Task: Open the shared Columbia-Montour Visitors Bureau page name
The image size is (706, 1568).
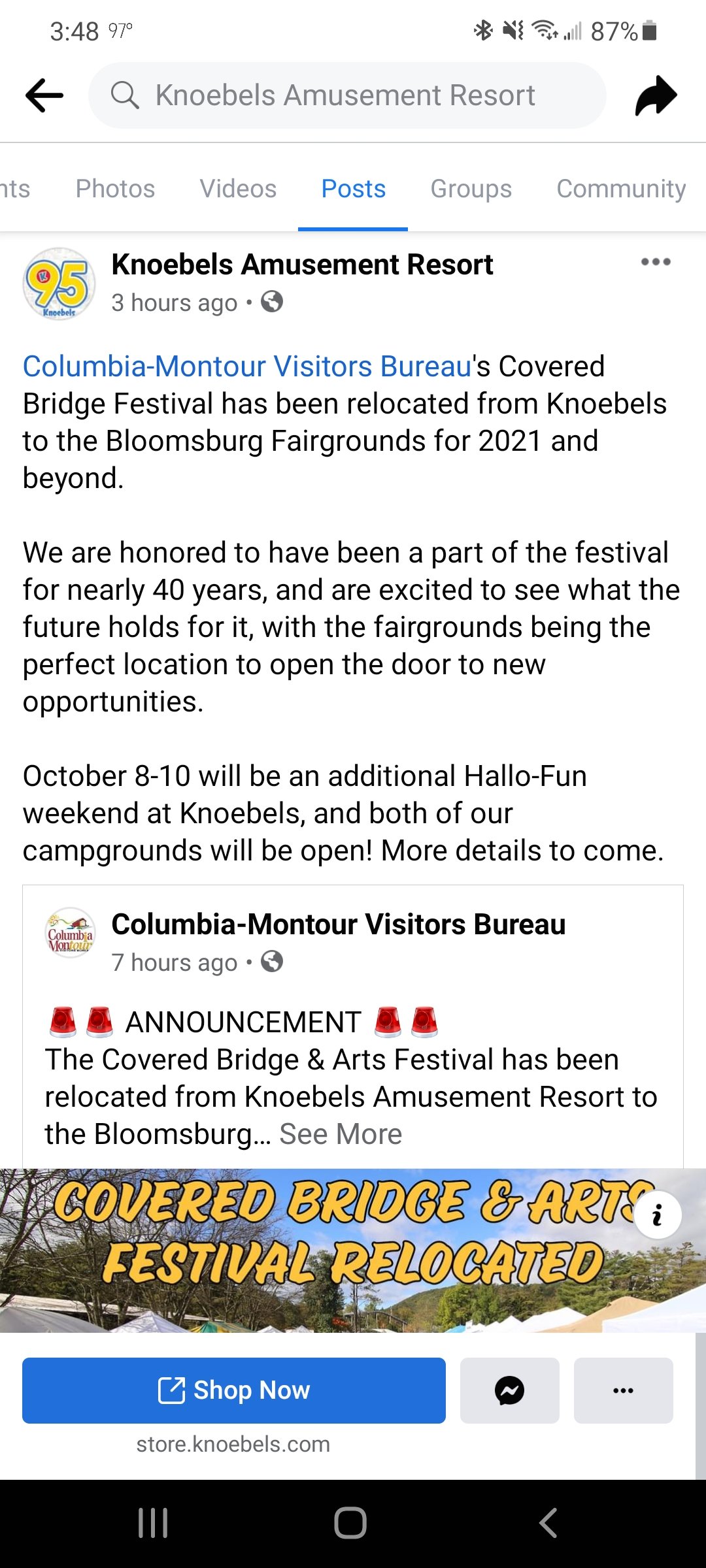Action: tap(339, 924)
